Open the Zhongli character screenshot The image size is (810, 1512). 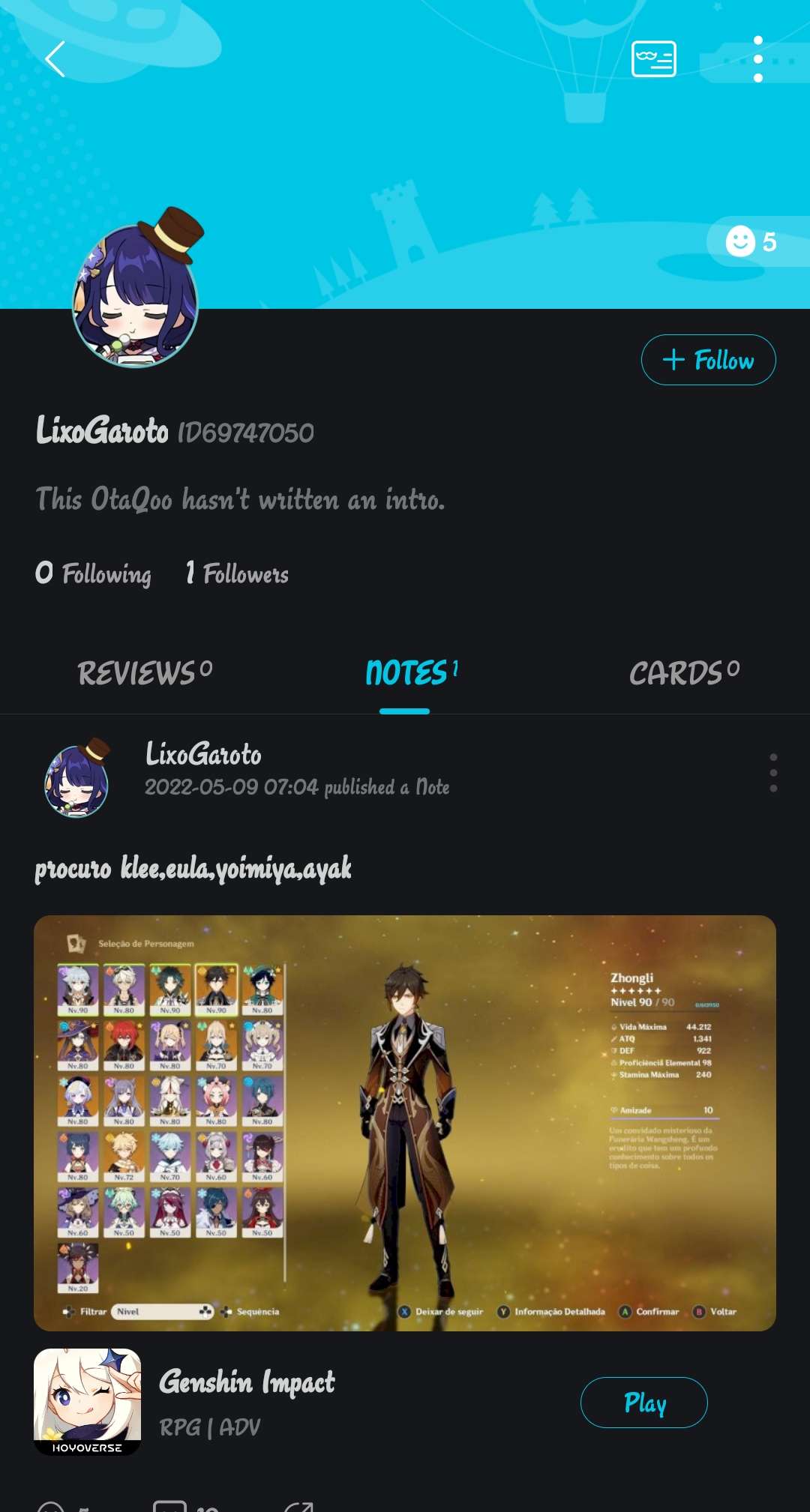point(405,1122)
